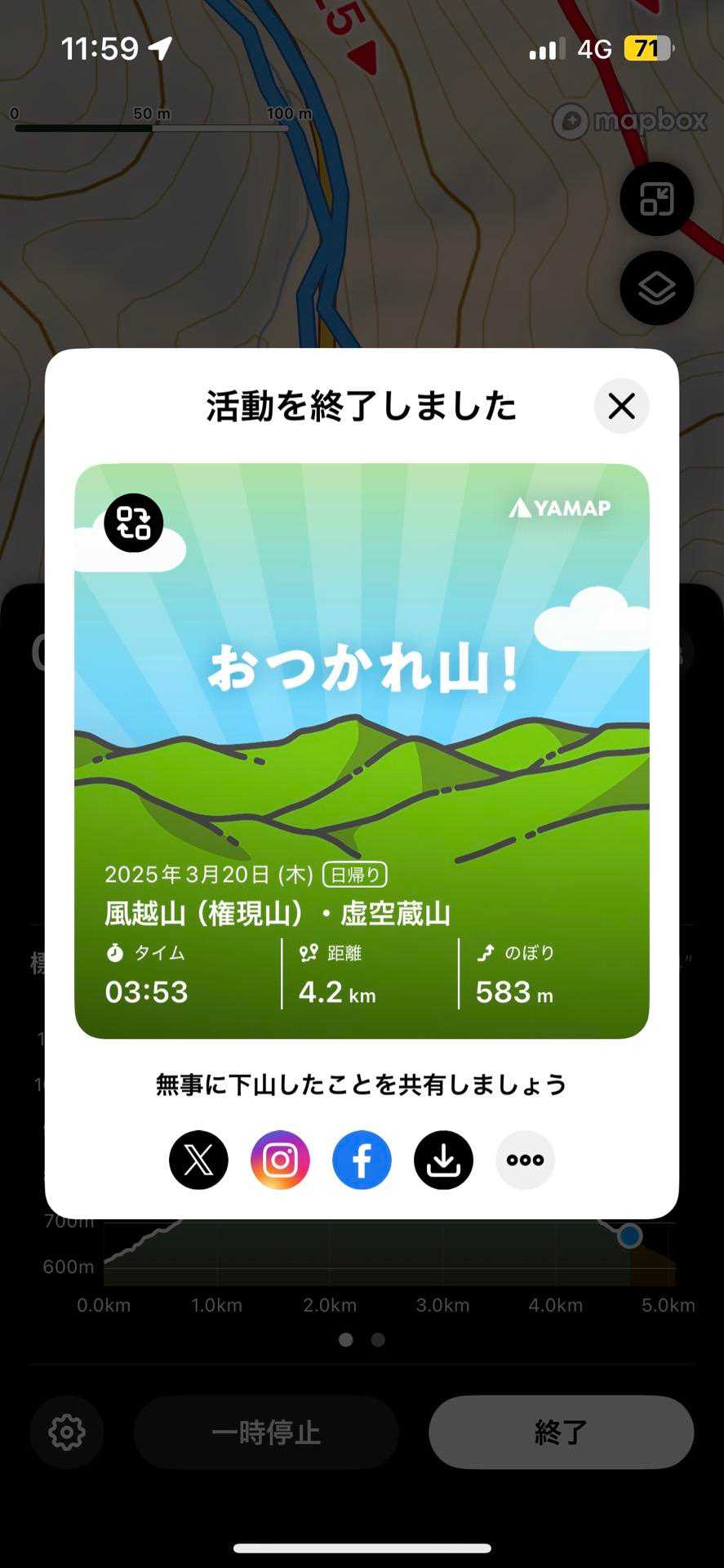Open the settings gear
724x1568 pixels.
pyautogui.click(x=67, y=1432)
